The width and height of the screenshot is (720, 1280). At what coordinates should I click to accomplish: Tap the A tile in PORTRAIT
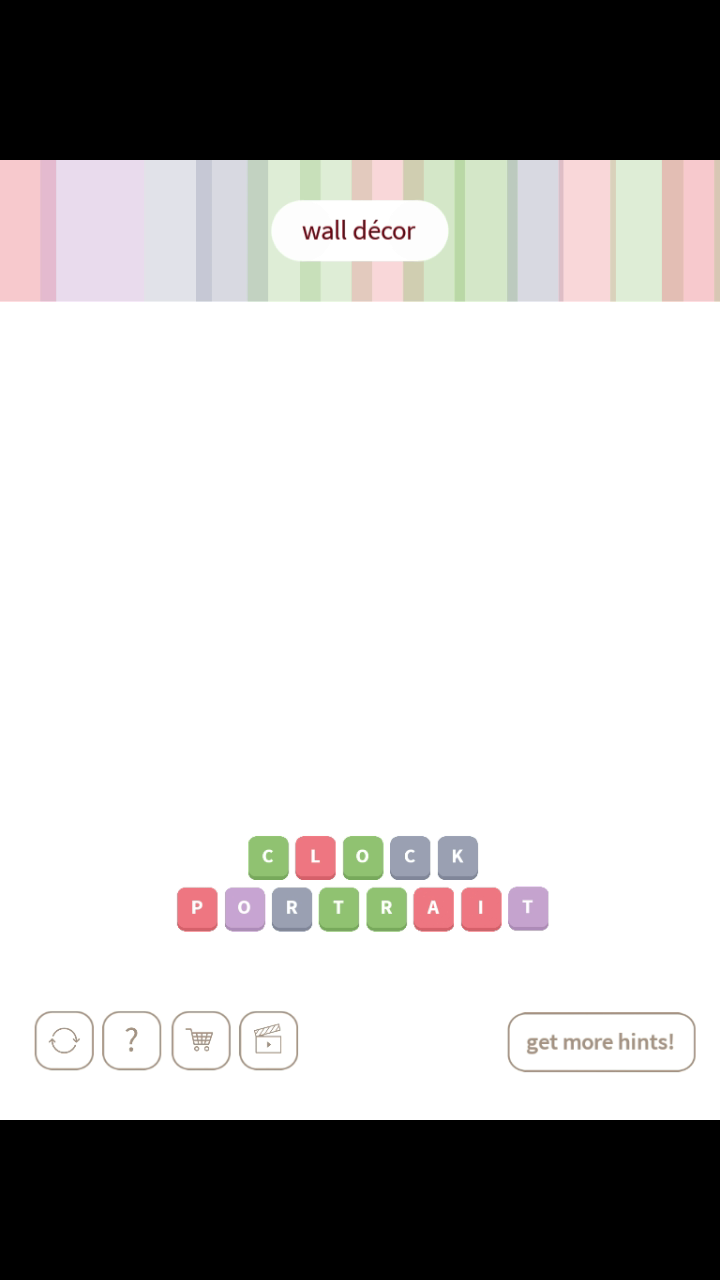point(433,909)
